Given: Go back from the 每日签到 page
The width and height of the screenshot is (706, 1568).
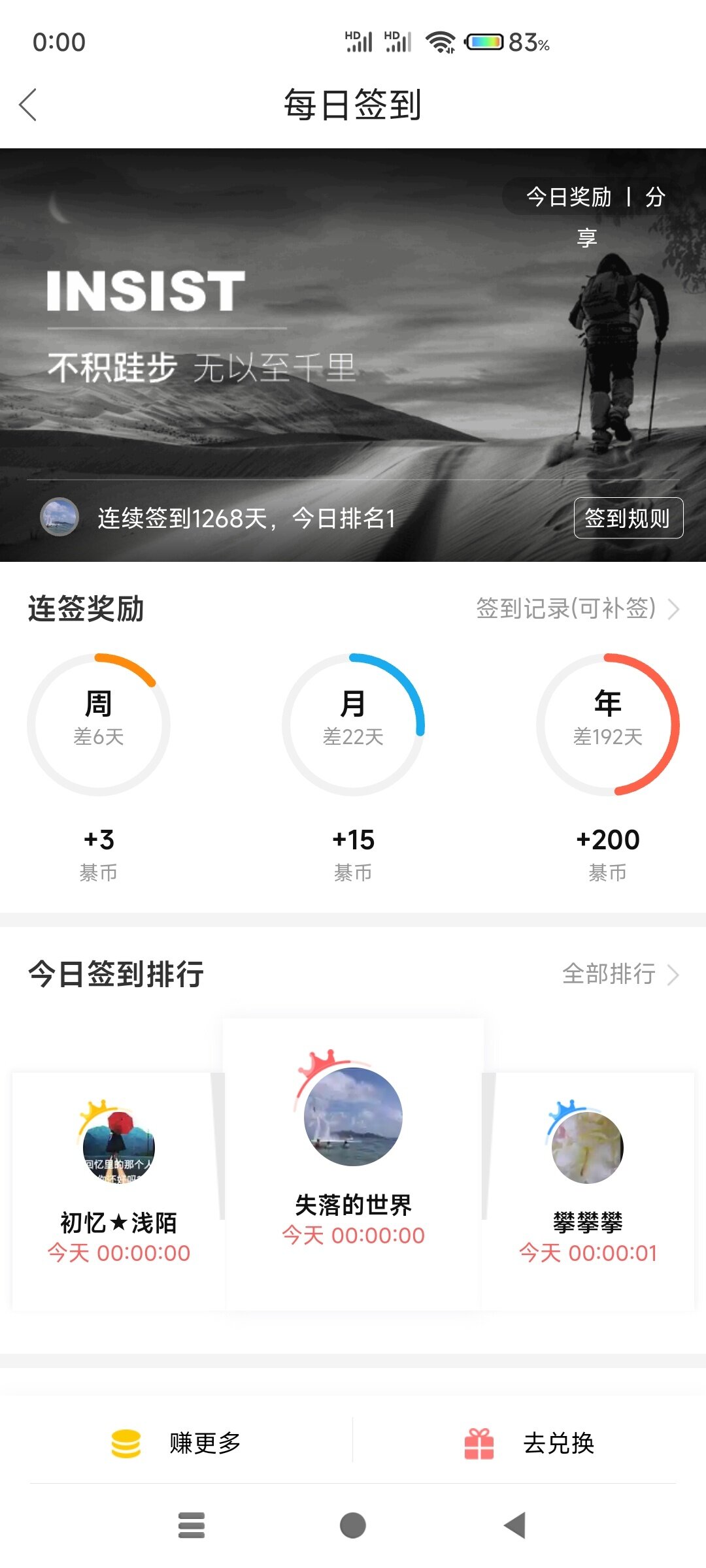Looking at the screenshot, I should coord(28,105).
